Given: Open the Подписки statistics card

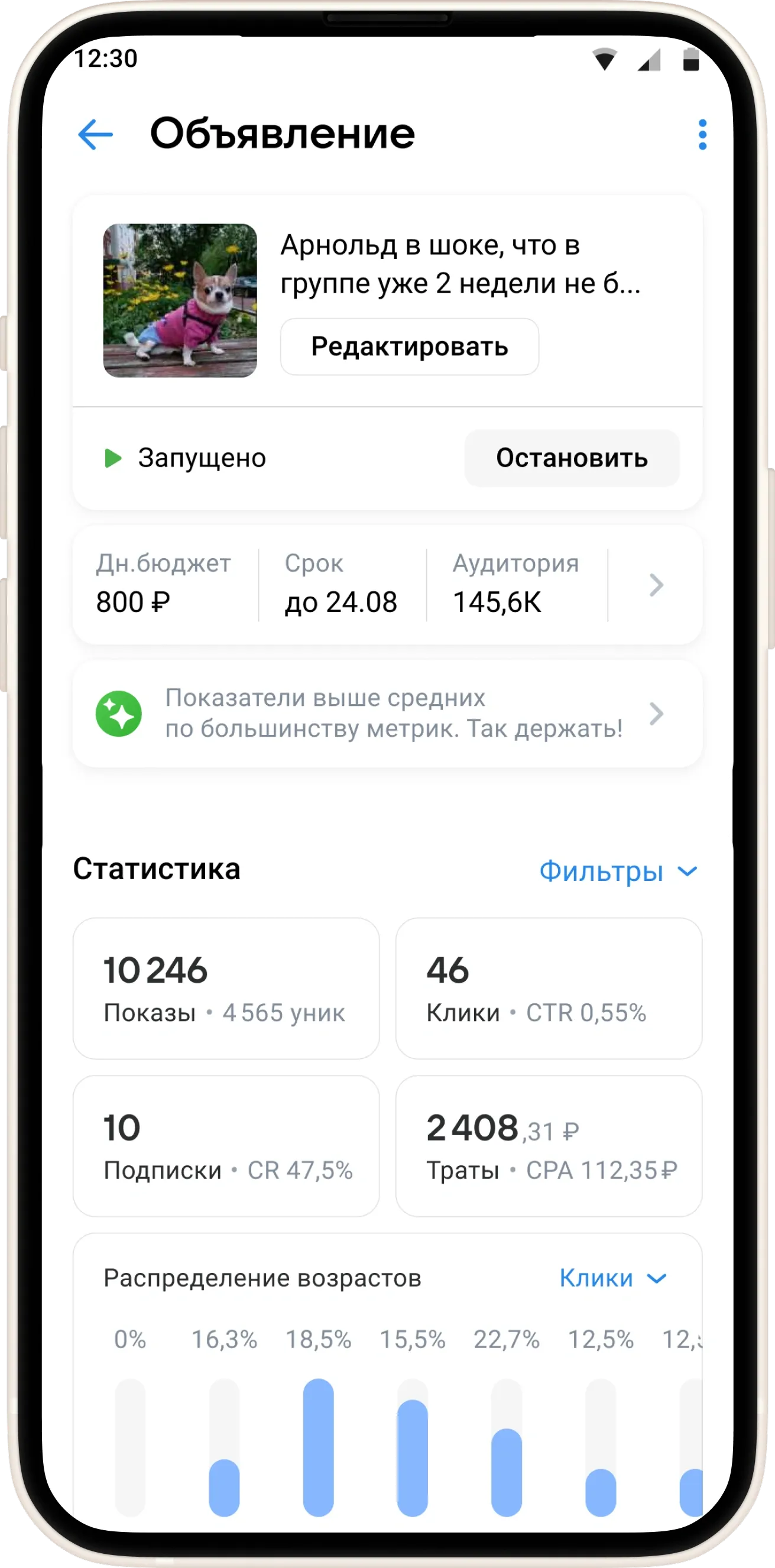Looking at the screenshot, I should tap(226, 1146).
